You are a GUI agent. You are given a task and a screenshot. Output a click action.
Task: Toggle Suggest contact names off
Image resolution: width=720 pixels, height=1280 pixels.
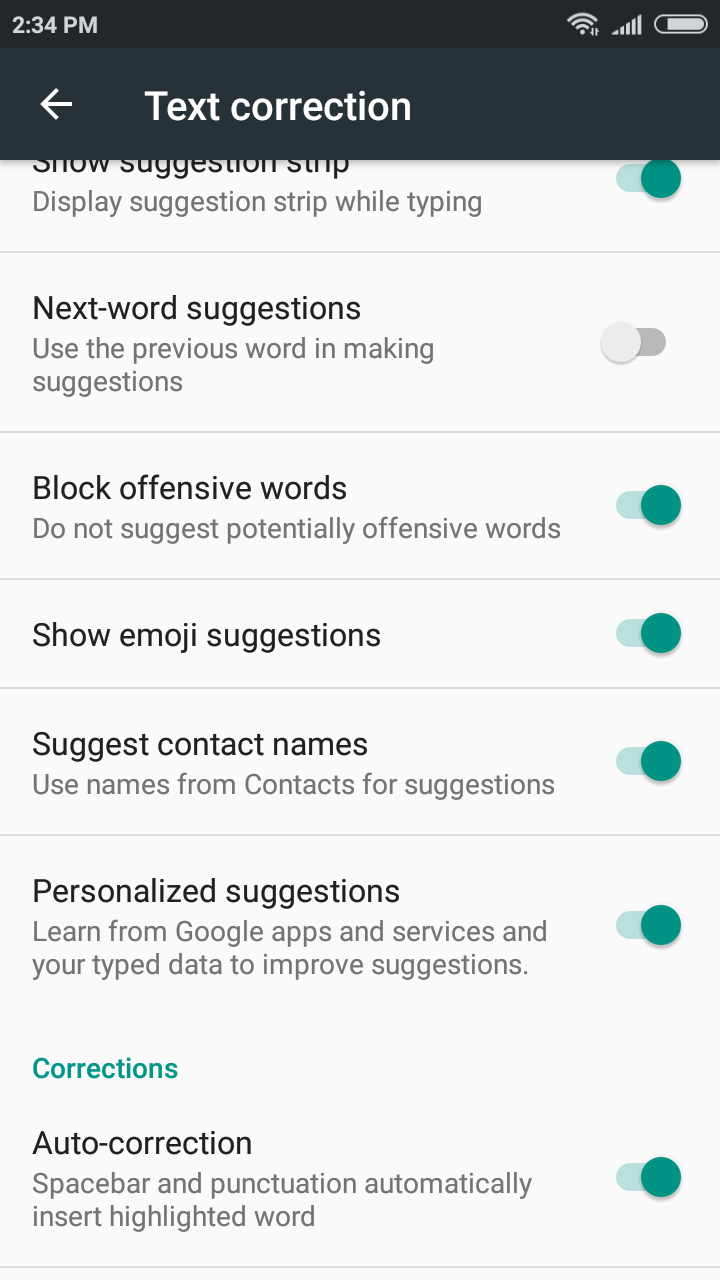648,761
